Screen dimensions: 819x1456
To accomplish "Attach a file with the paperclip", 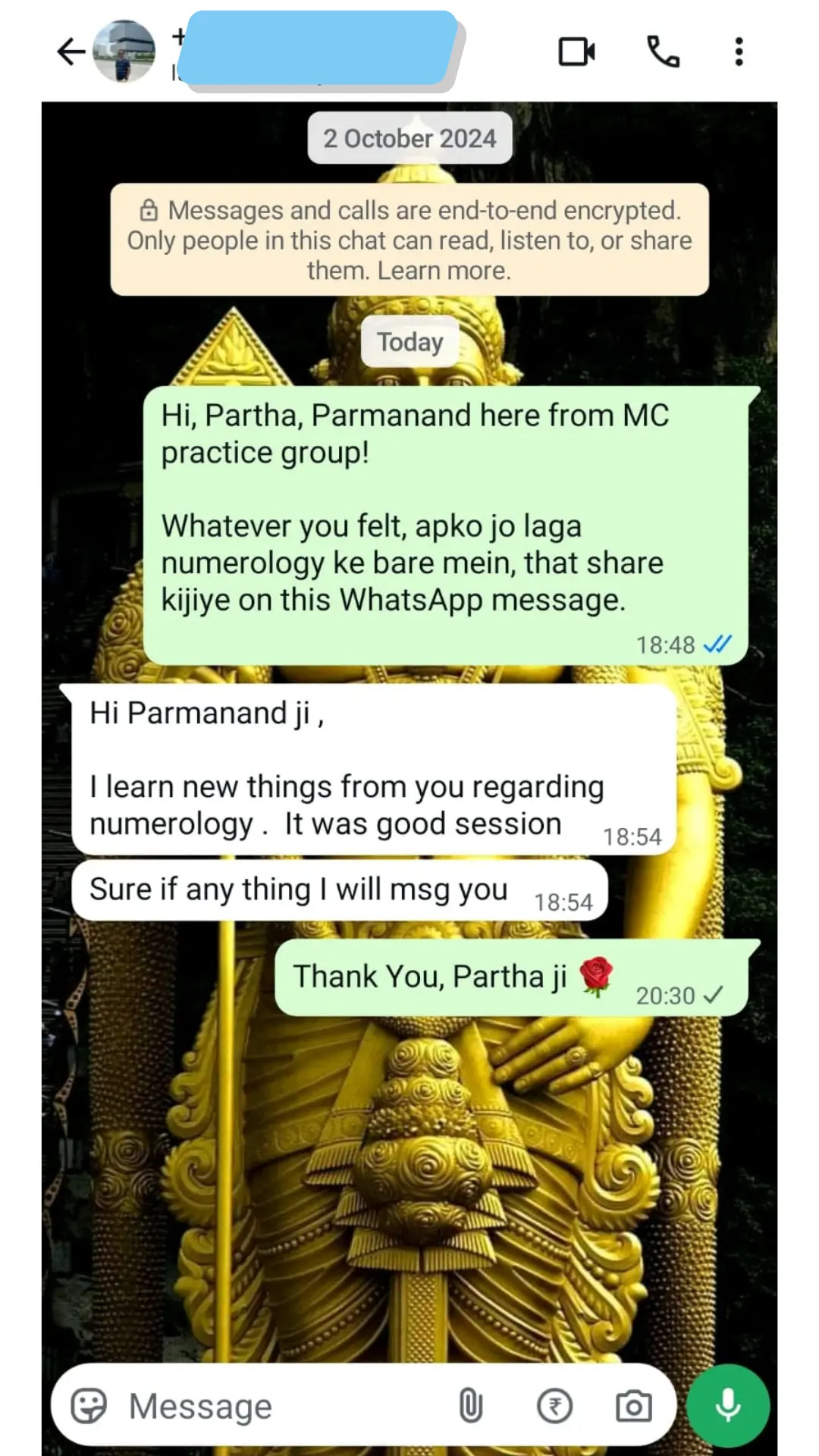I will tap(470, 1407).
